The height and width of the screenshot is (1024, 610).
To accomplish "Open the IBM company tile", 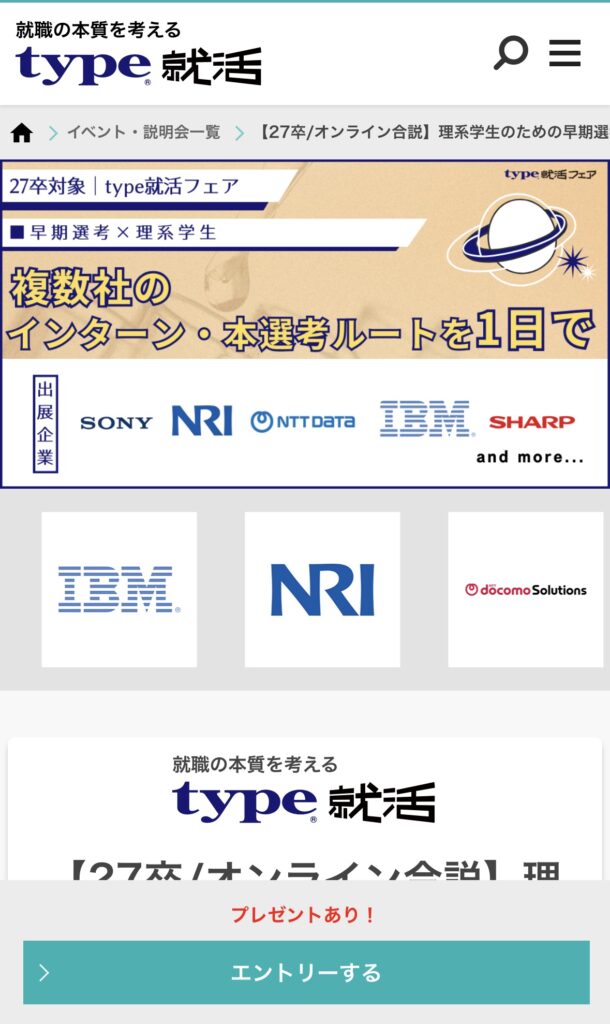I will pos(119,589).
